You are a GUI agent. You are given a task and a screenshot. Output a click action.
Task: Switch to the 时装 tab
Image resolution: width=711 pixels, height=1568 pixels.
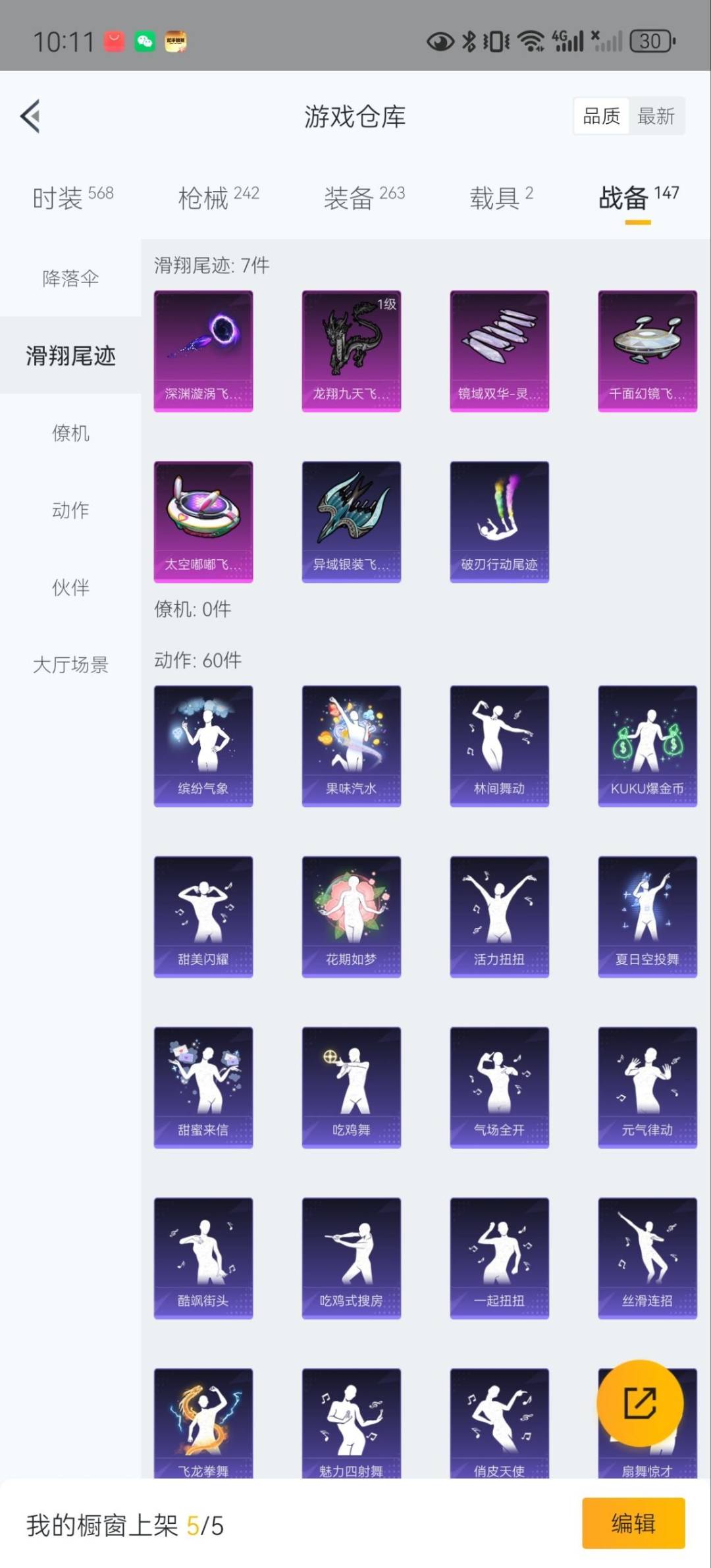click(72, 197)
